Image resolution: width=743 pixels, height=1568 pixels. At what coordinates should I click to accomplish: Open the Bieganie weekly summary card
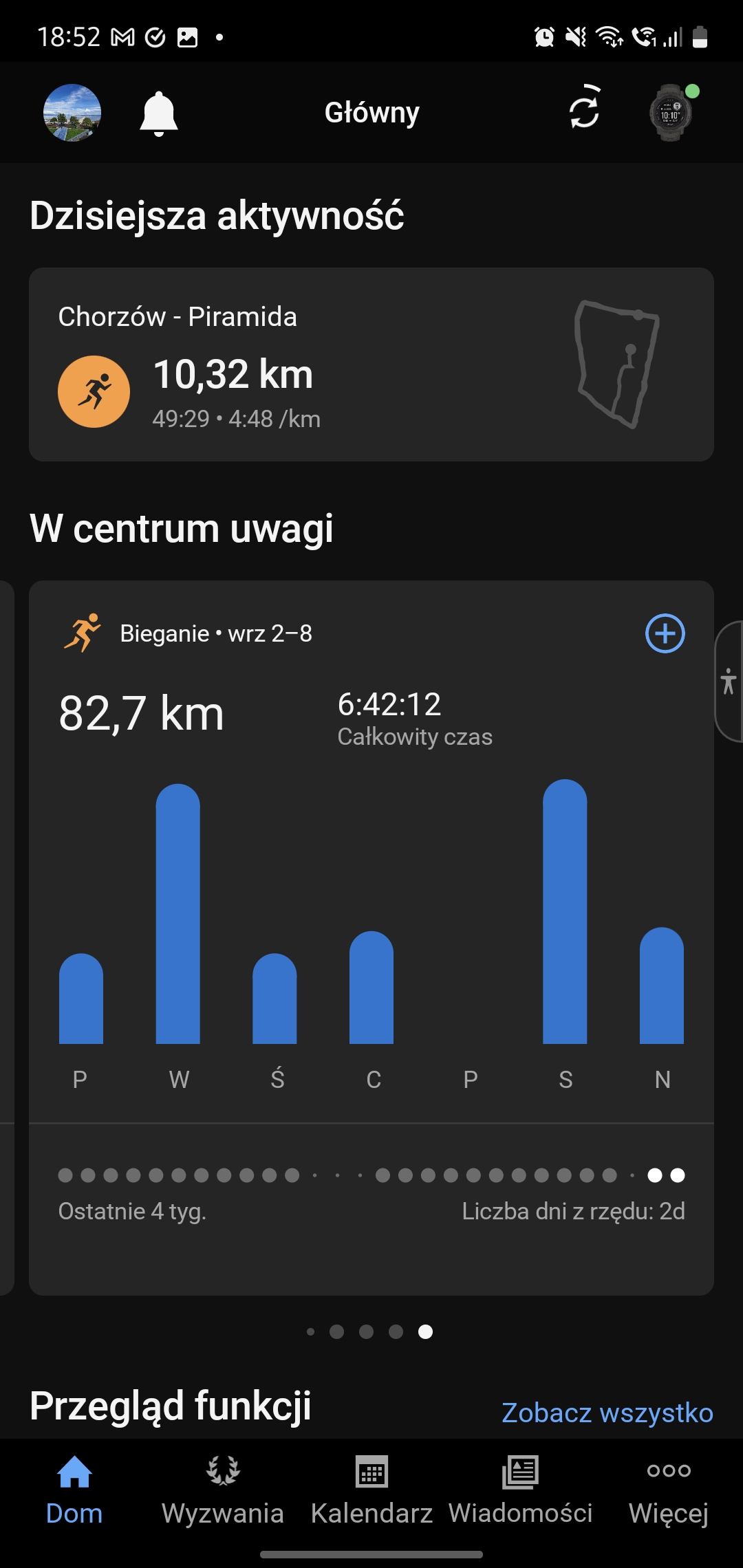371,894
